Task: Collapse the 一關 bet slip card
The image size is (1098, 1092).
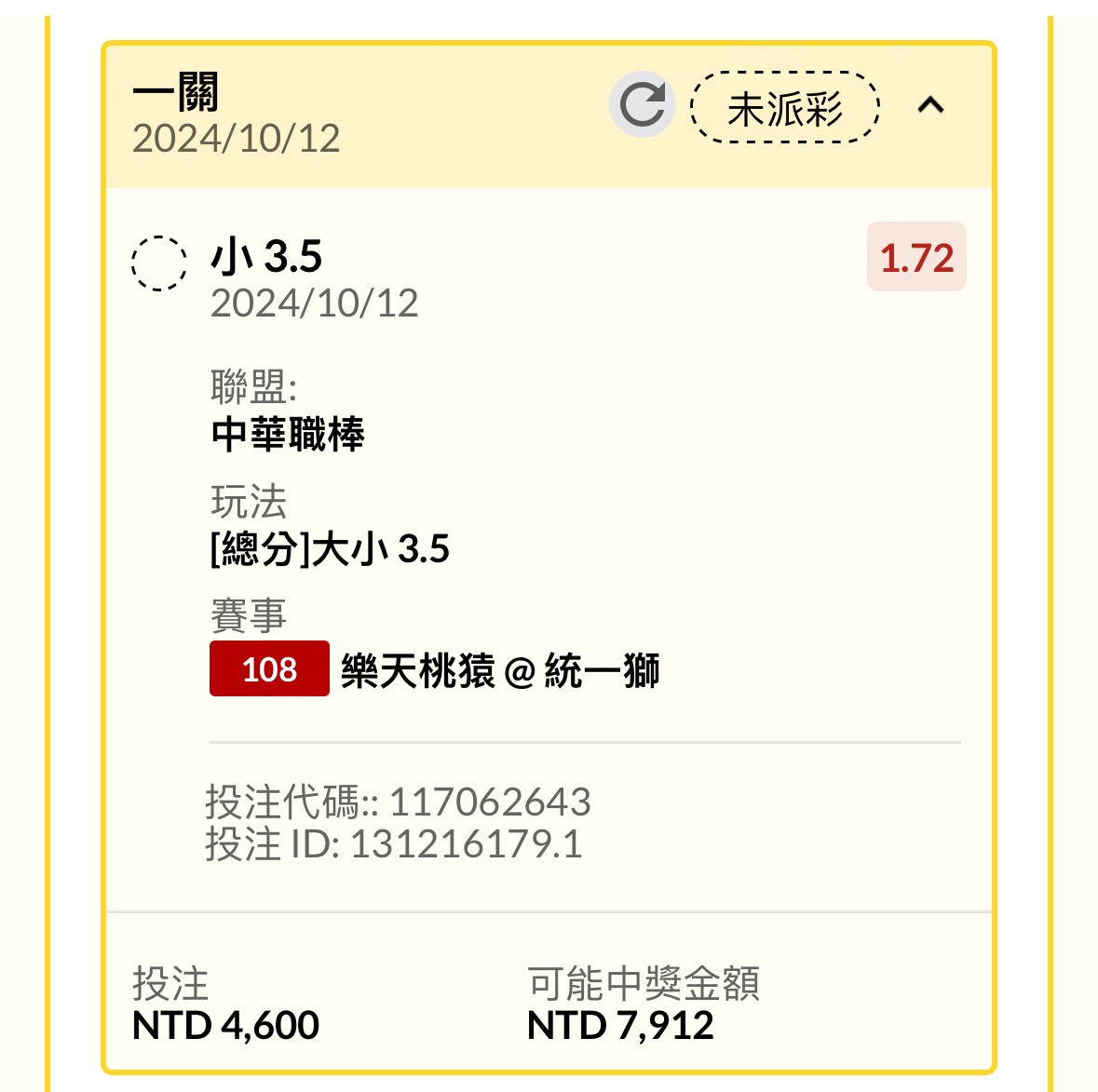Action: [930, 105]
